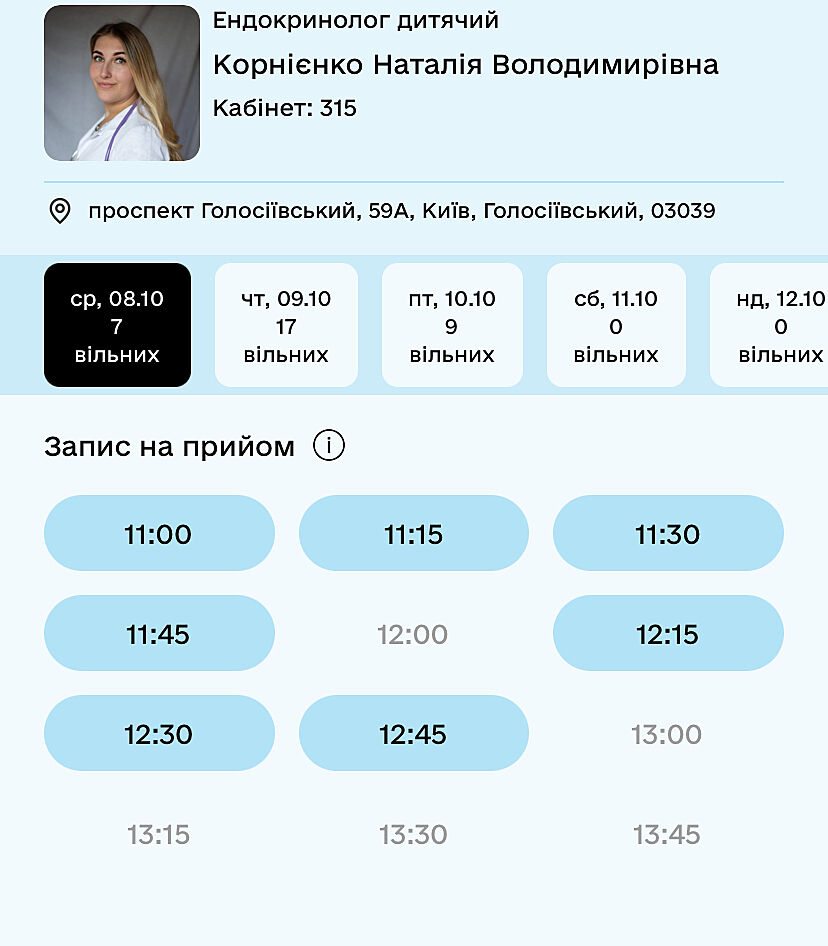Screen dimensions: 828x946
Task: Open нд, 12.10 date chip
Action: pyautogui.click(x=772, y=326)
